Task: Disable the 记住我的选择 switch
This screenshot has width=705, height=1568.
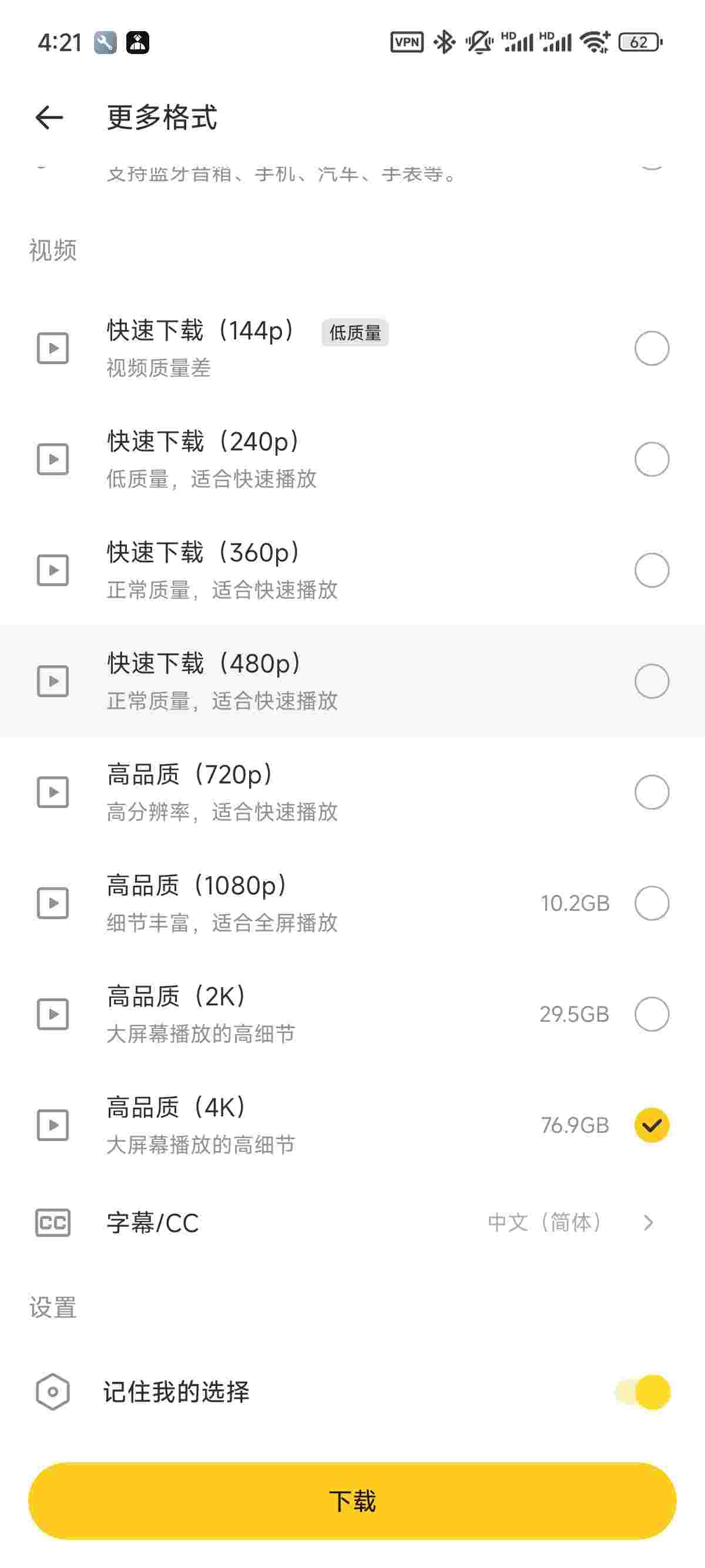Action: [643, 1391]
